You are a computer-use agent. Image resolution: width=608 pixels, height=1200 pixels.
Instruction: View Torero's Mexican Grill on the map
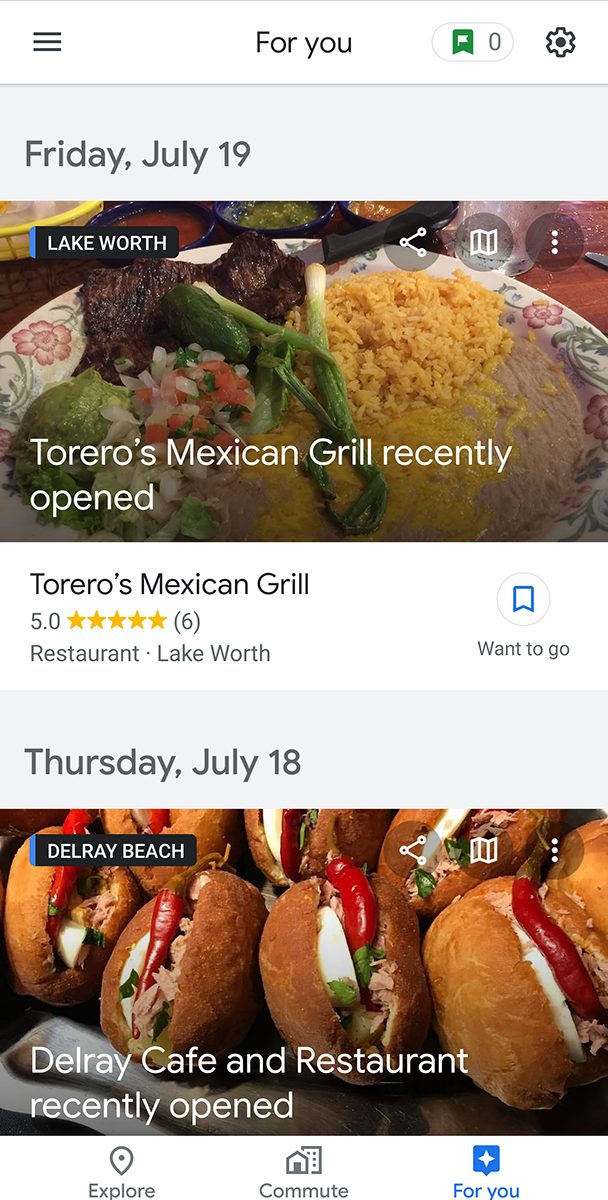(x=484, y=242)
